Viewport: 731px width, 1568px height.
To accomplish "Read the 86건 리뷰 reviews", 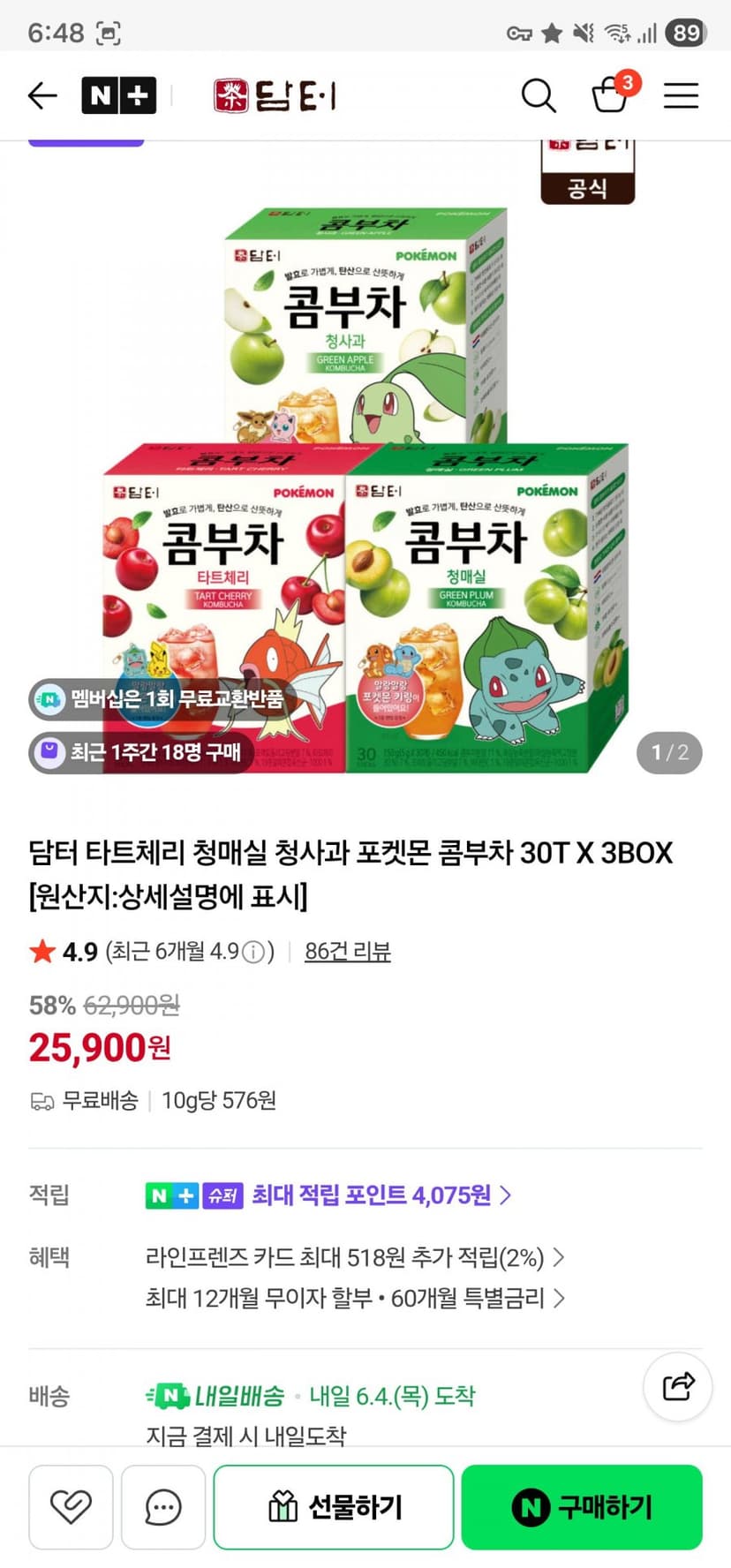I will point(348,951).
